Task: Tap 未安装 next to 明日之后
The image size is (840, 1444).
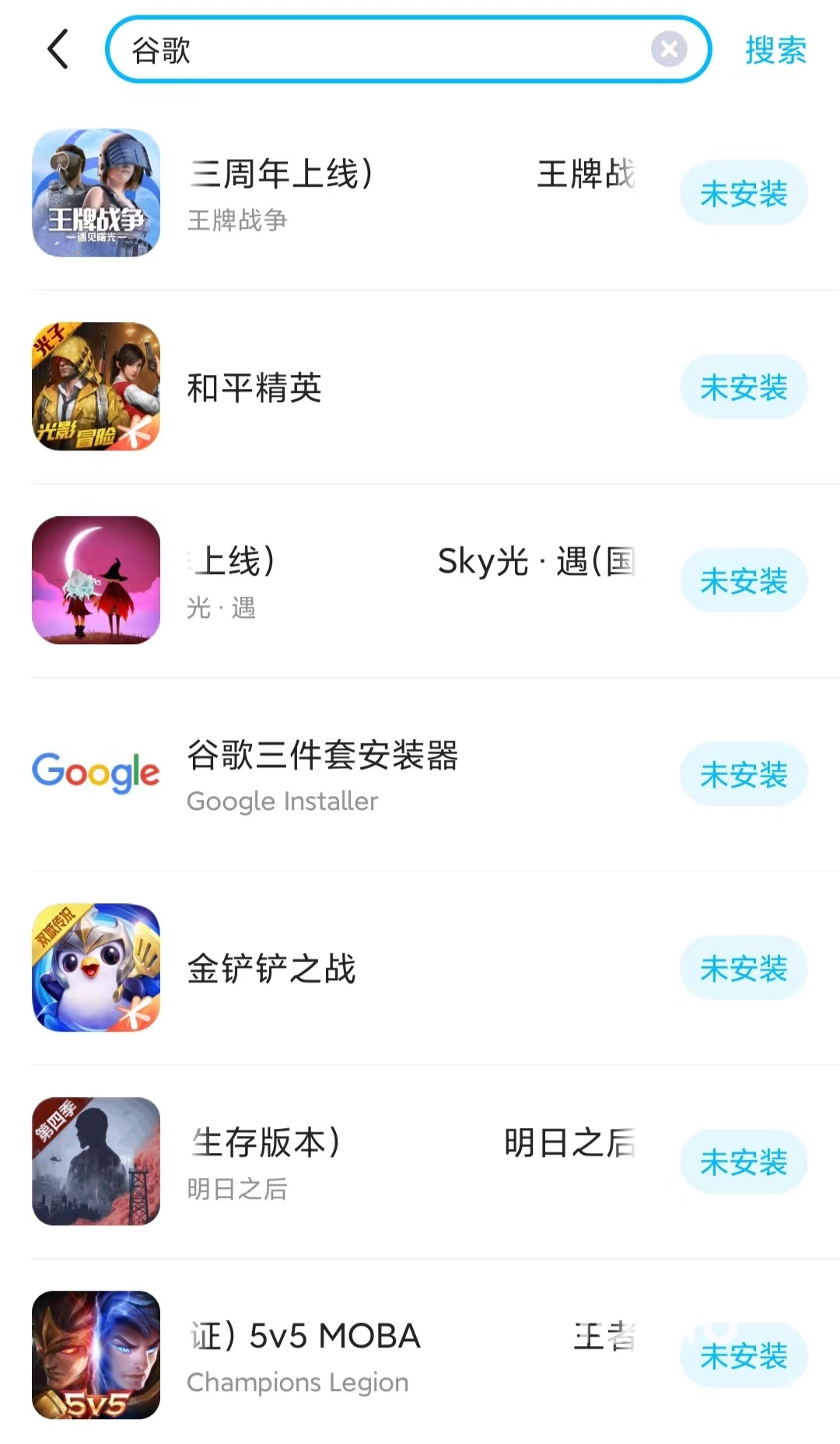Action: (744, 1162)
